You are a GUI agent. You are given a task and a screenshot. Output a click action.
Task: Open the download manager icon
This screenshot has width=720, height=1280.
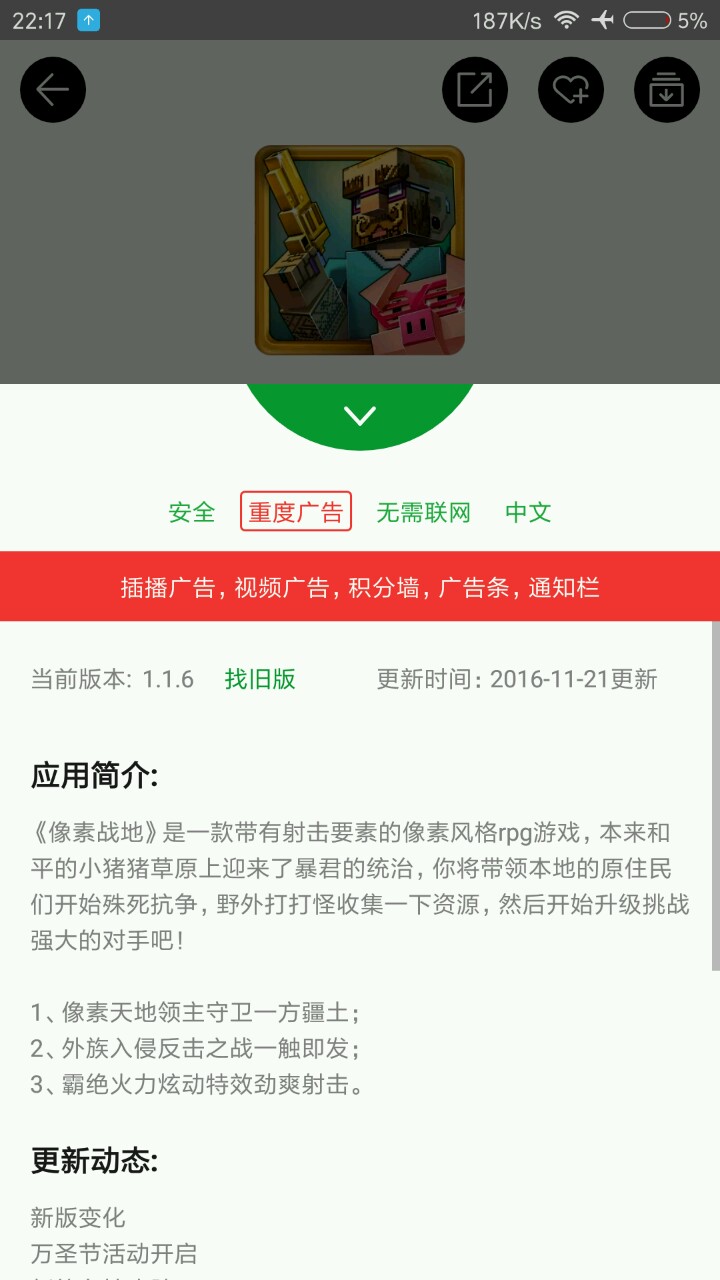click(667, 90)
